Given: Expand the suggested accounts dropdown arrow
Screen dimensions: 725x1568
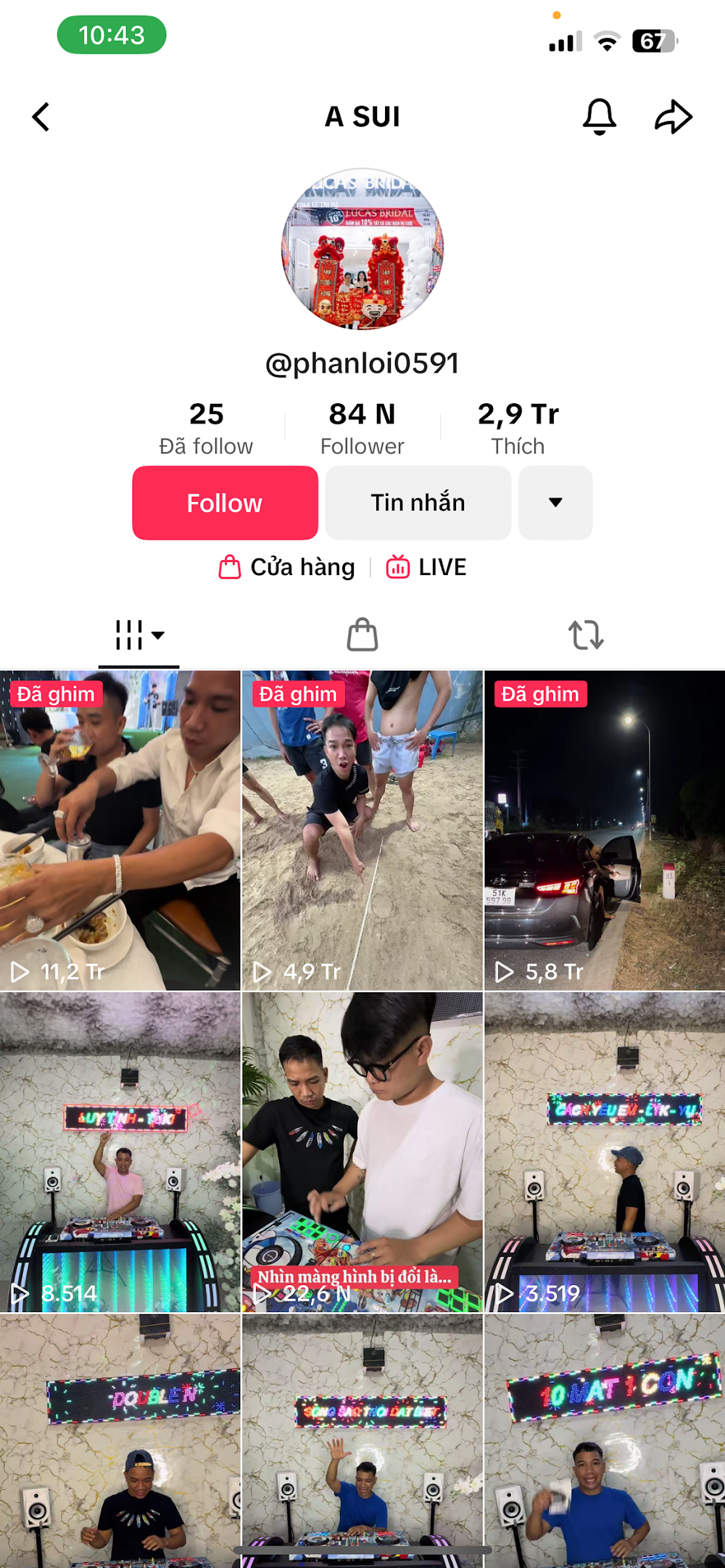Looking at the screenshot, I should point(555,503).
